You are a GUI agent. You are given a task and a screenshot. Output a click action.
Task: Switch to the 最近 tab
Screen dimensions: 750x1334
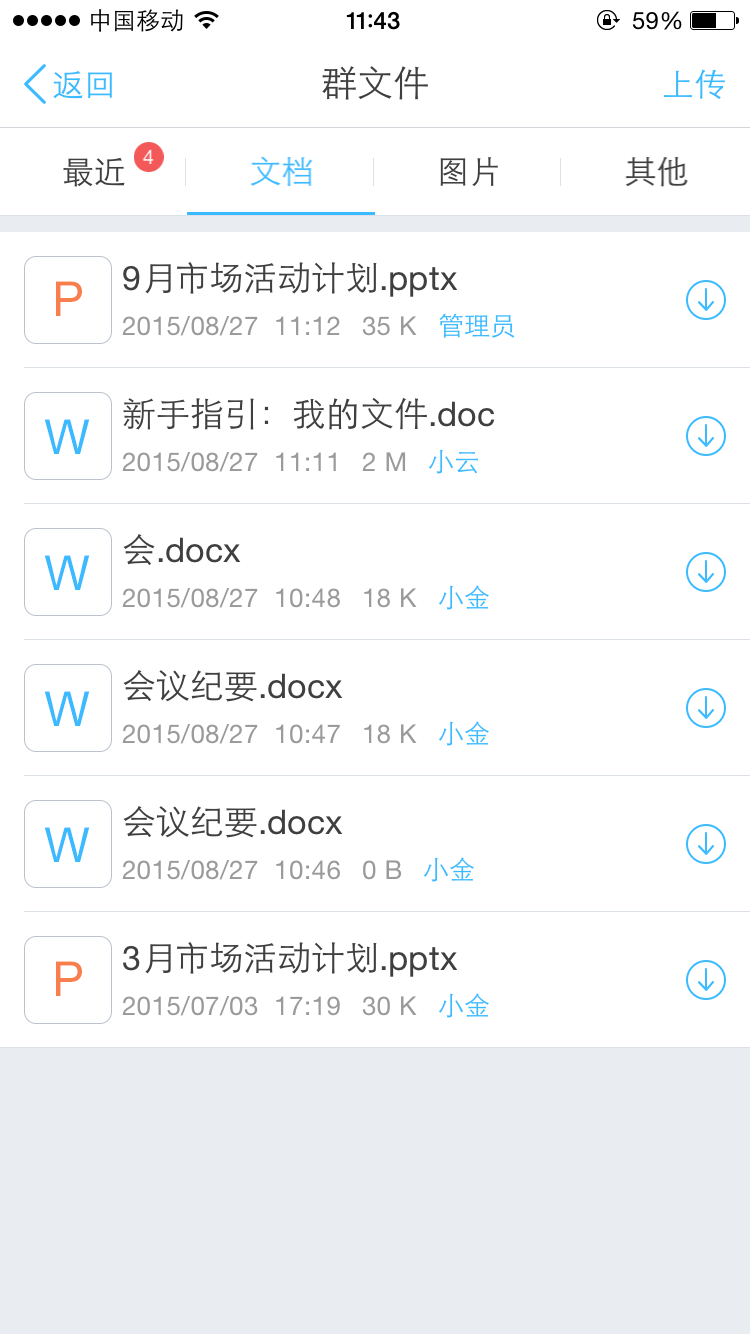(94, 172)
